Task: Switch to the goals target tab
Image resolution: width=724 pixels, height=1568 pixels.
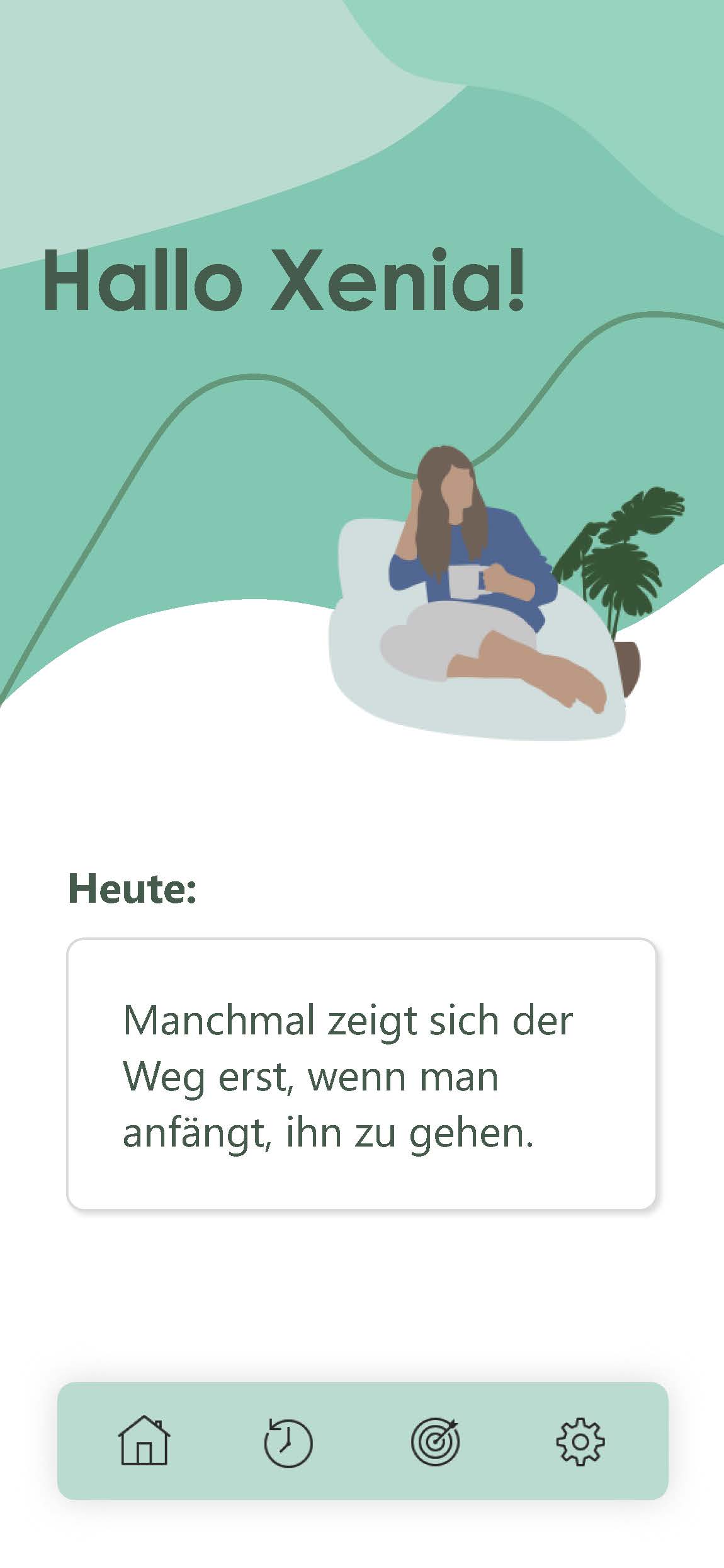Action: click(435, 1441)
